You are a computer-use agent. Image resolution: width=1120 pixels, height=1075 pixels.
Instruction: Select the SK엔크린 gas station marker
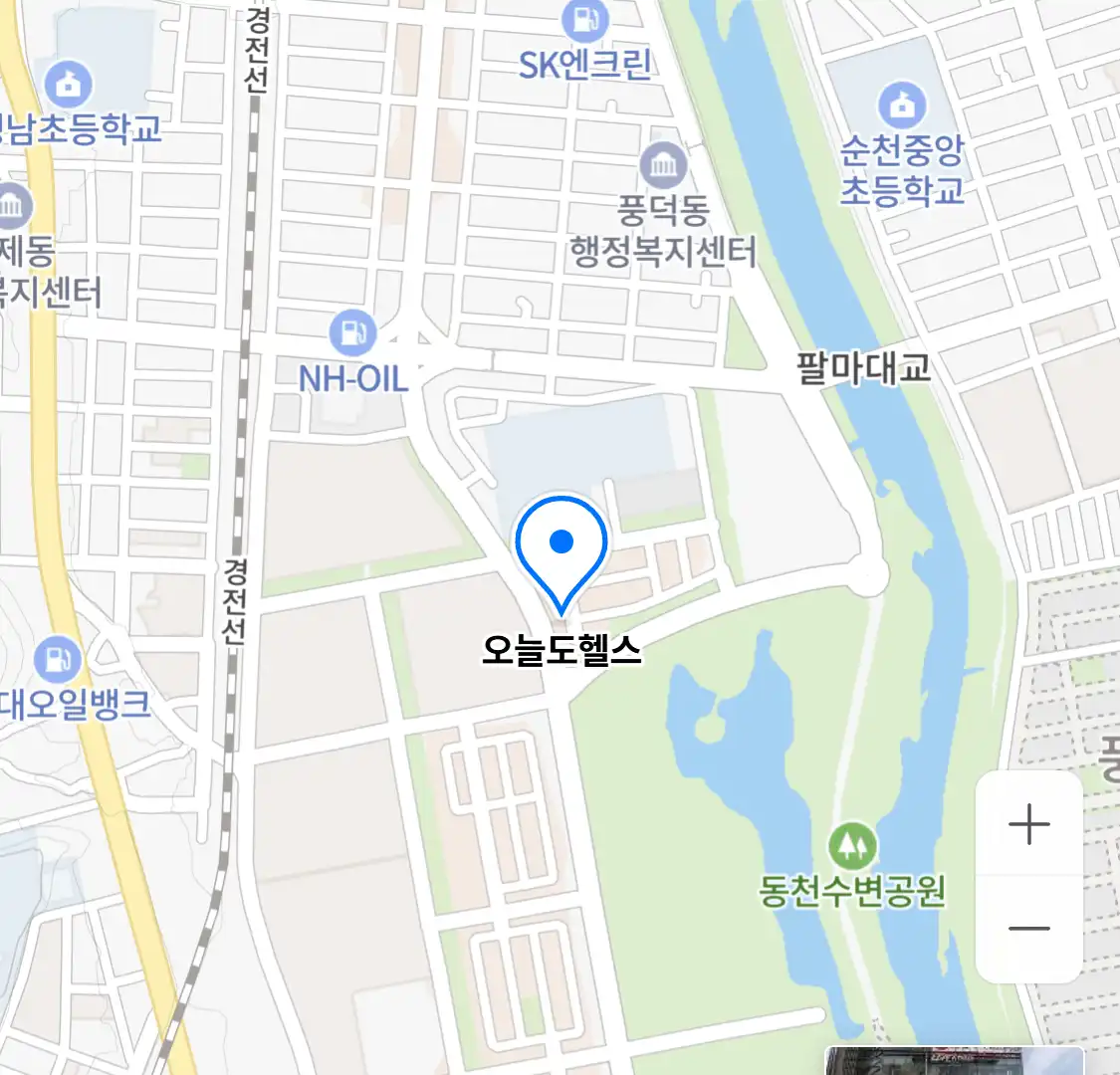click(x=584, y=20)
